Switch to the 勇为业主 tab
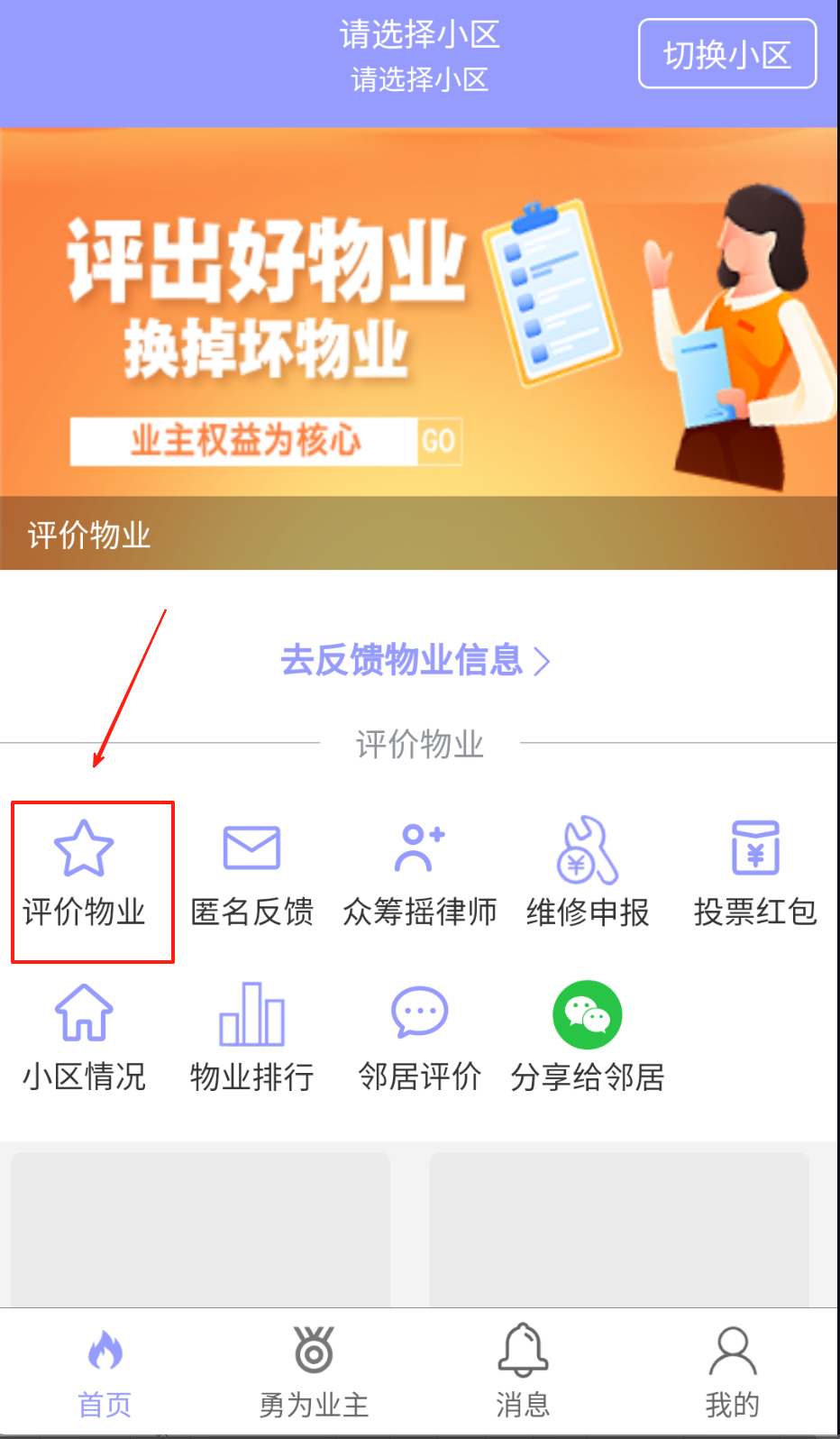 314,1372
